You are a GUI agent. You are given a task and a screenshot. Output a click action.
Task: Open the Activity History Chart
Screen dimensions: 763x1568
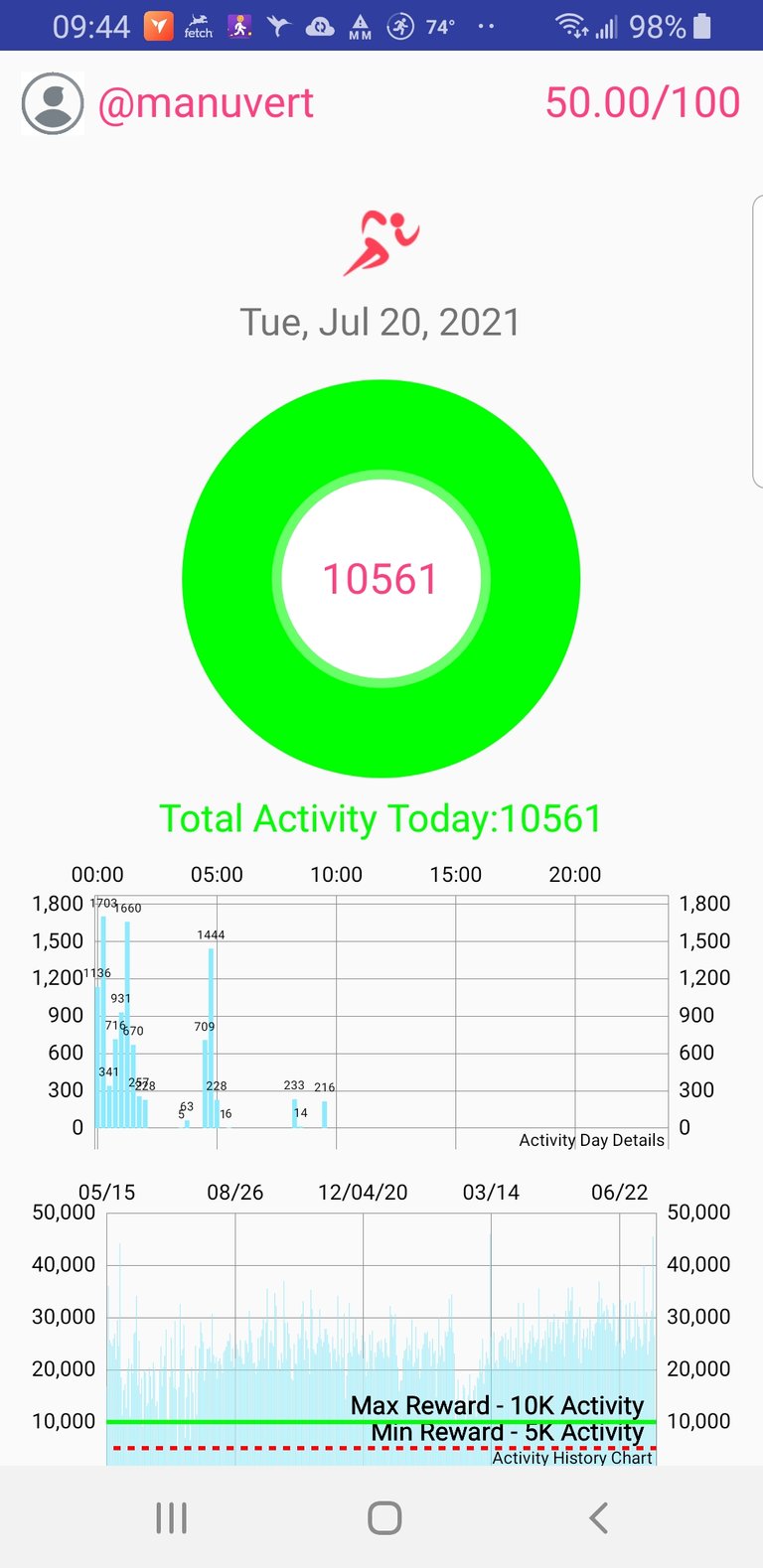coord(381,1324)
